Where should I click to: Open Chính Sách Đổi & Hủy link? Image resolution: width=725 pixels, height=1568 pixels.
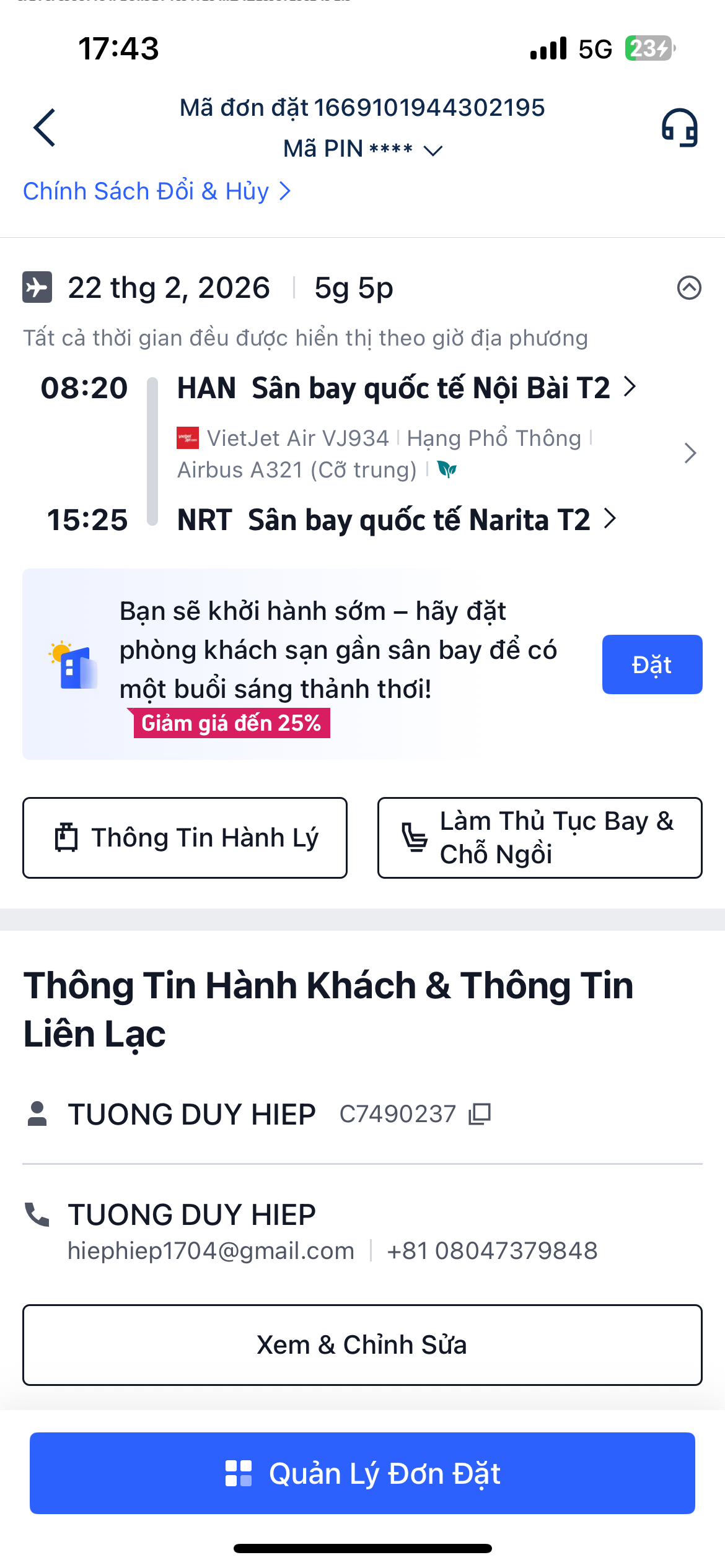click(156, 191)
